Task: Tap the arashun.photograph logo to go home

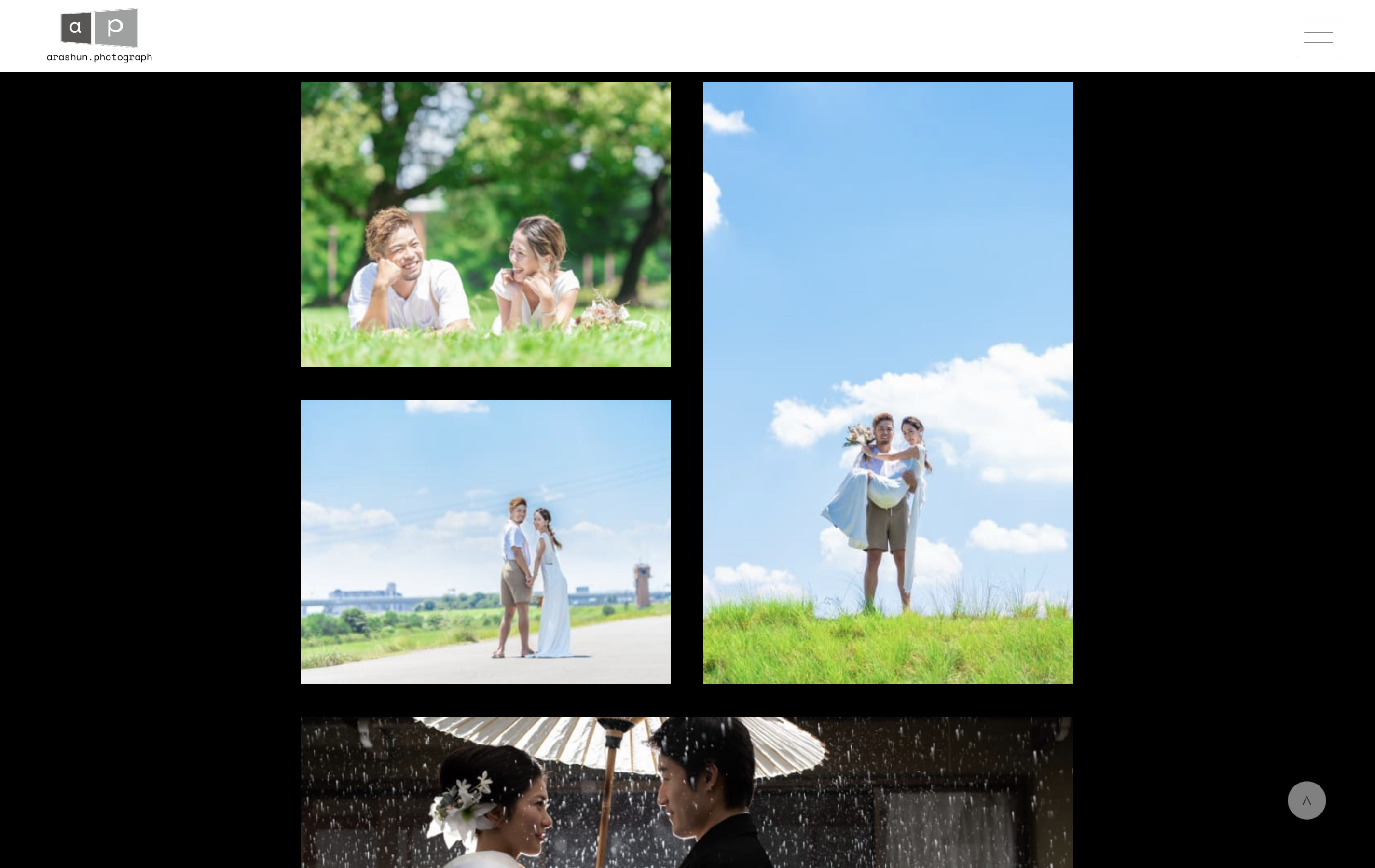Action: 99,35
